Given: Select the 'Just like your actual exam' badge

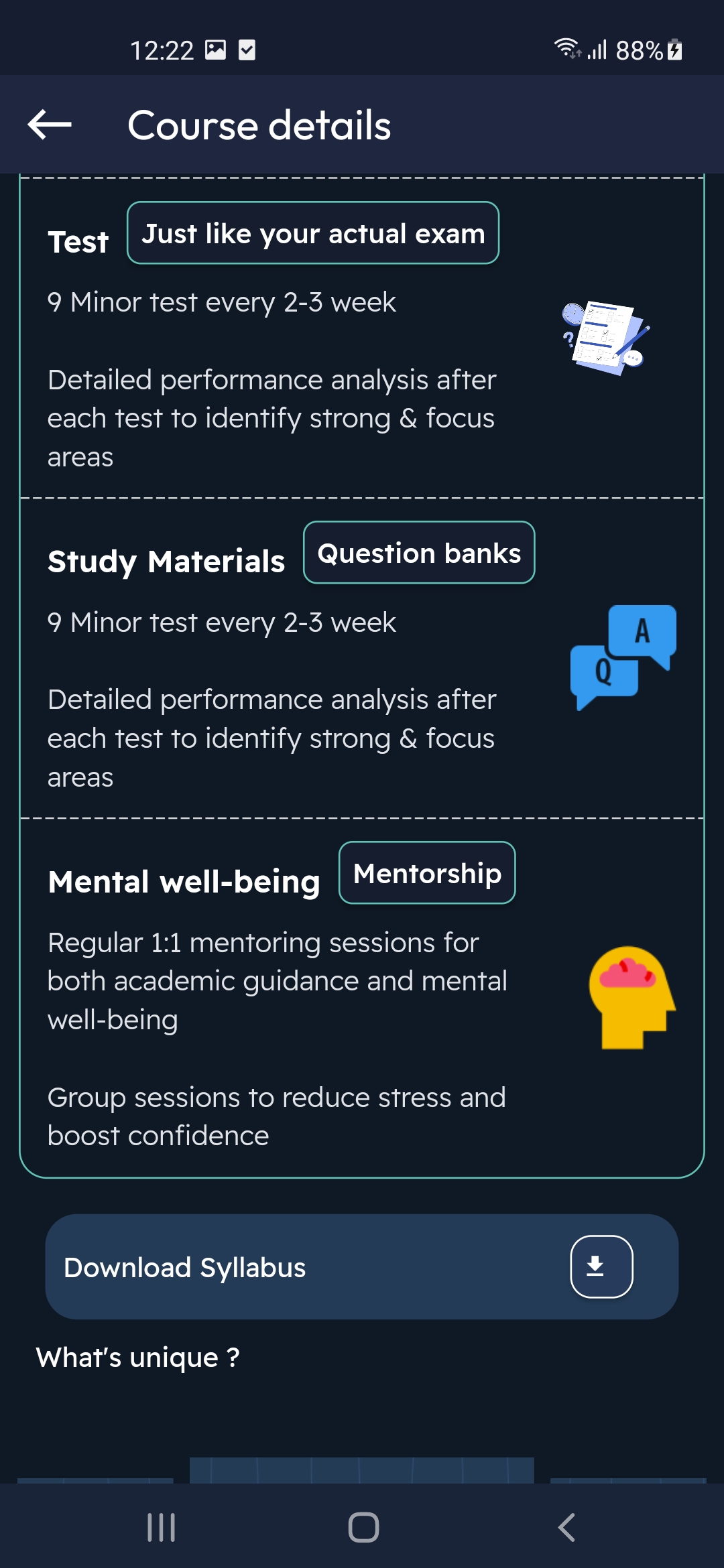Looking at the screenshot, I should pyautogui.click(x=312, y=233).
